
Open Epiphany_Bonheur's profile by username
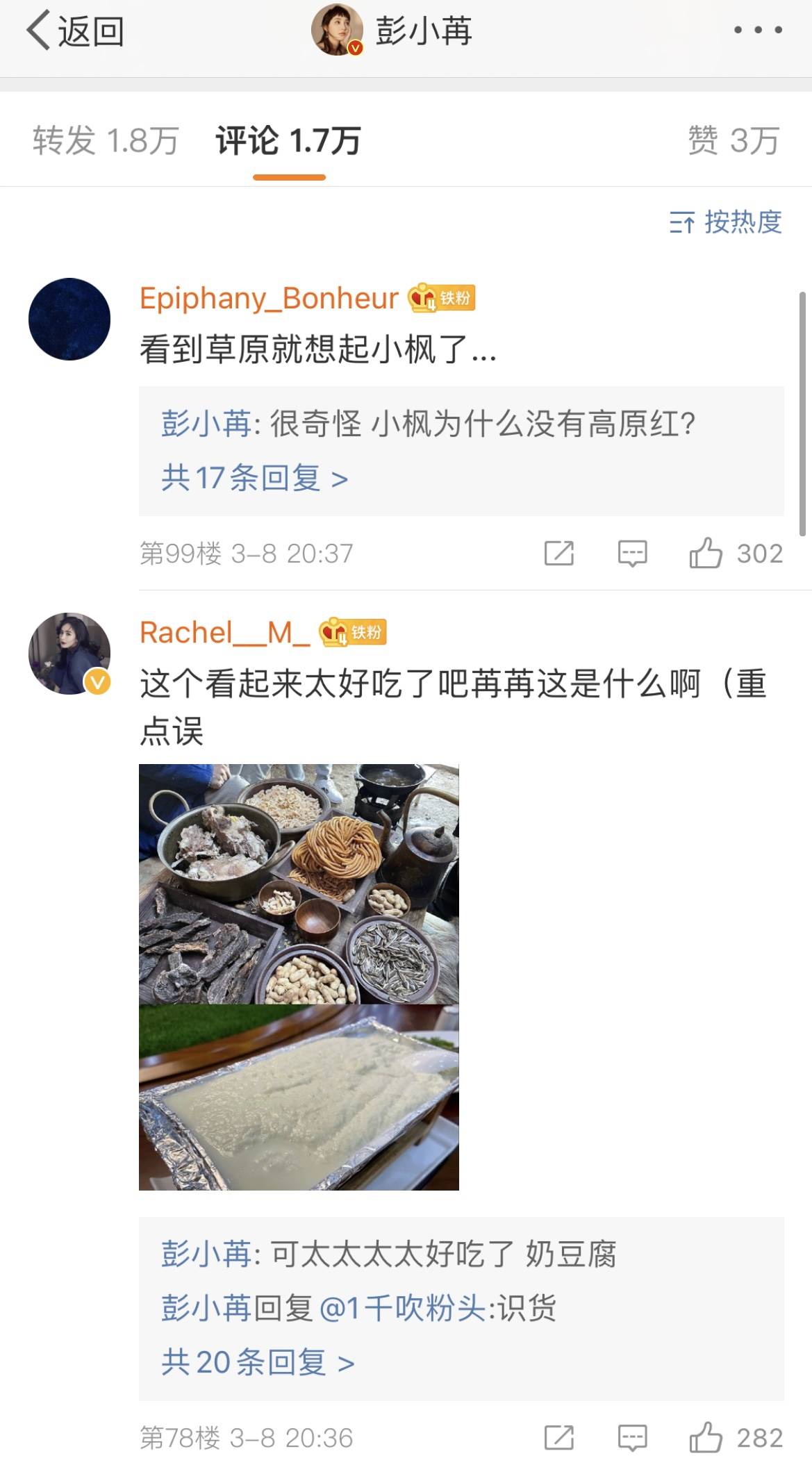point(269,298)
